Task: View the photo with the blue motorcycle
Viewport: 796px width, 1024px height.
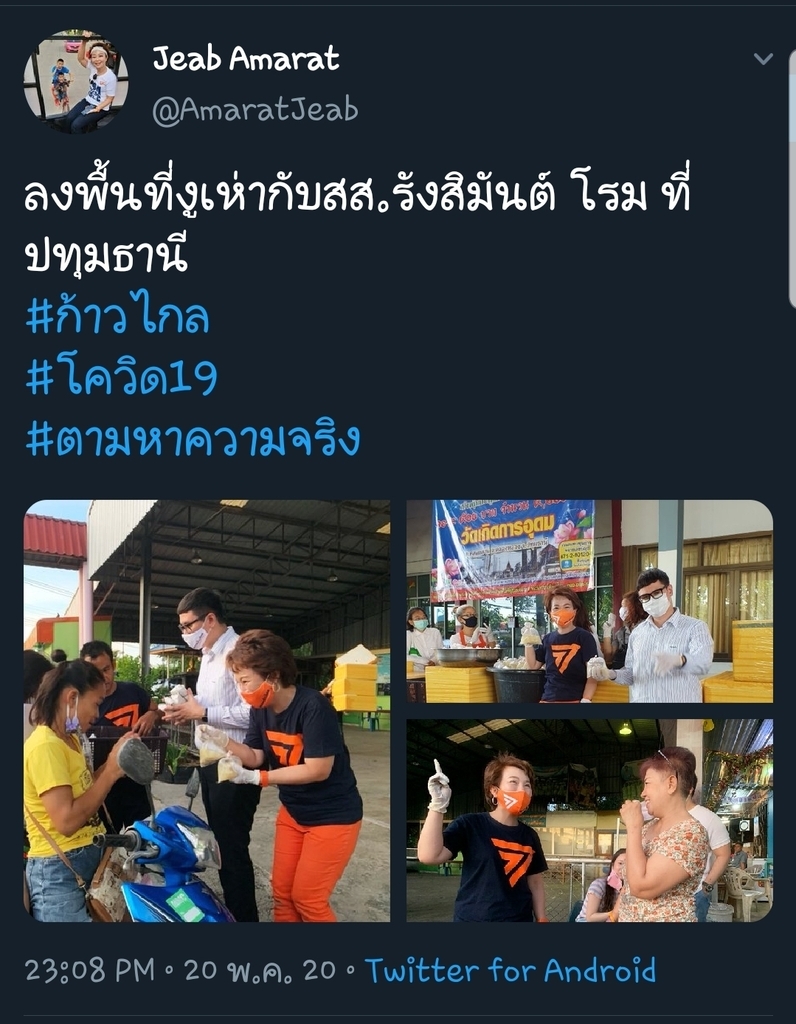Action: [x=207, y=711]
